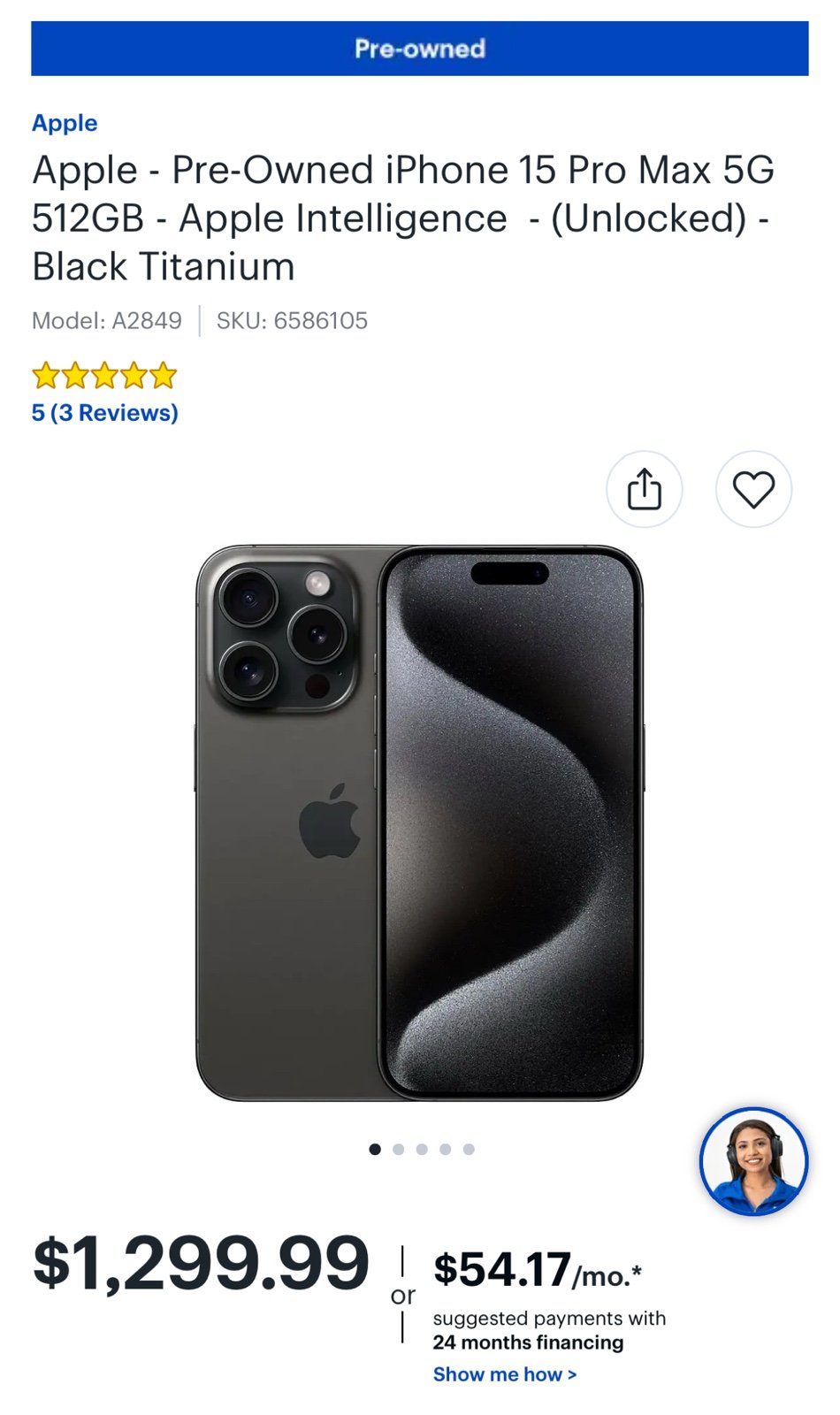Click the iPhone product image

tap(420, 822)
